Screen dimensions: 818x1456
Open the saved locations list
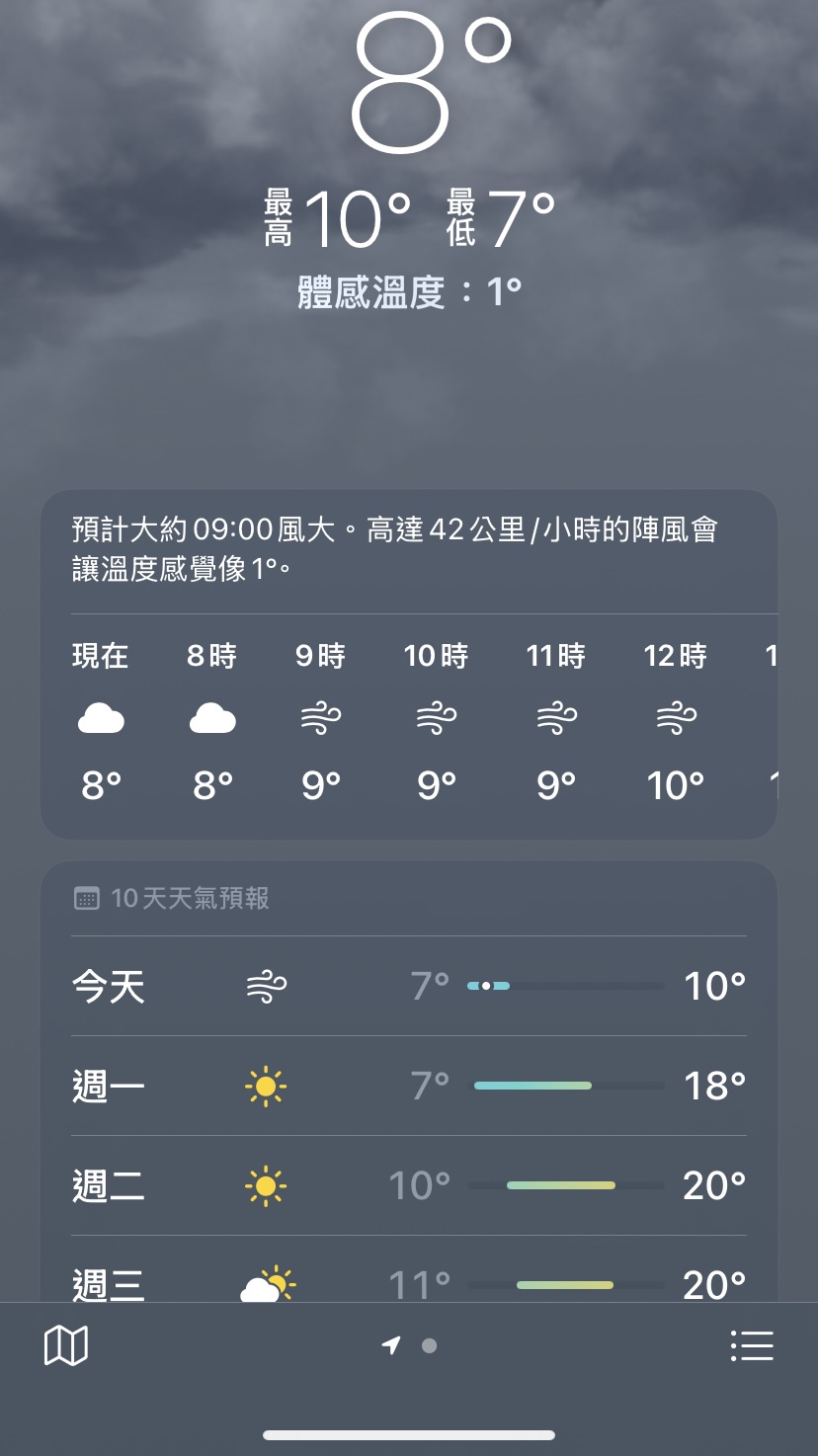tap(751, 1345)
